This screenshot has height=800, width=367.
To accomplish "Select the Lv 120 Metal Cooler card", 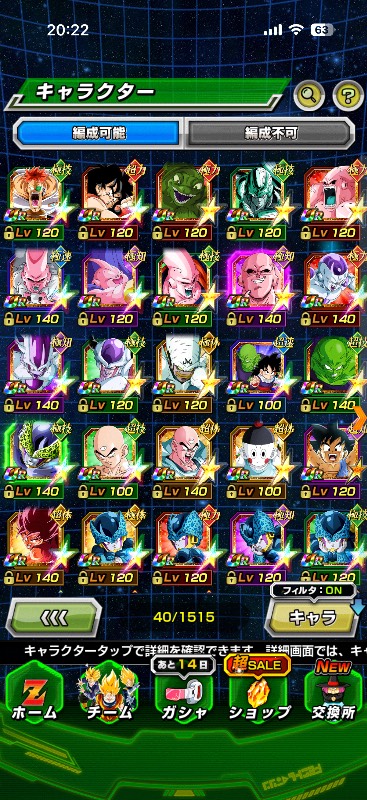I will [x=258, y=204].
